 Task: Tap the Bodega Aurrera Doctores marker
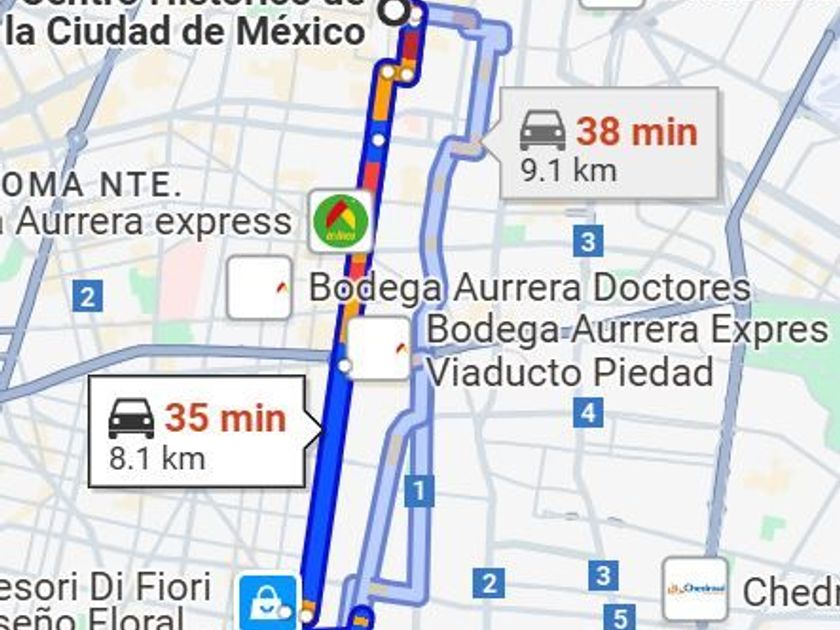click(260, 288)
